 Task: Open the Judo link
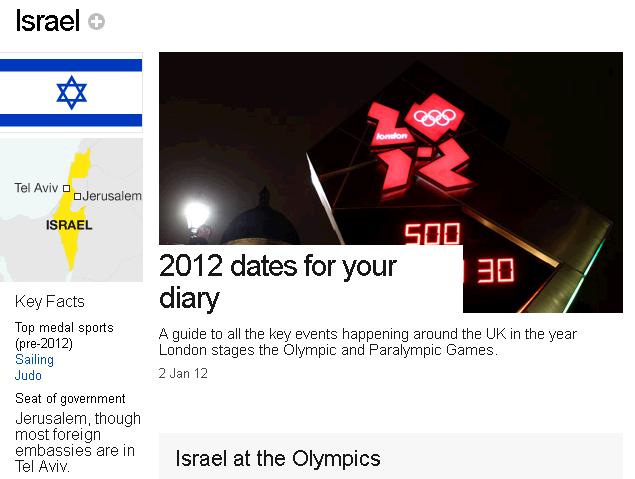click(x=28, y=375)
